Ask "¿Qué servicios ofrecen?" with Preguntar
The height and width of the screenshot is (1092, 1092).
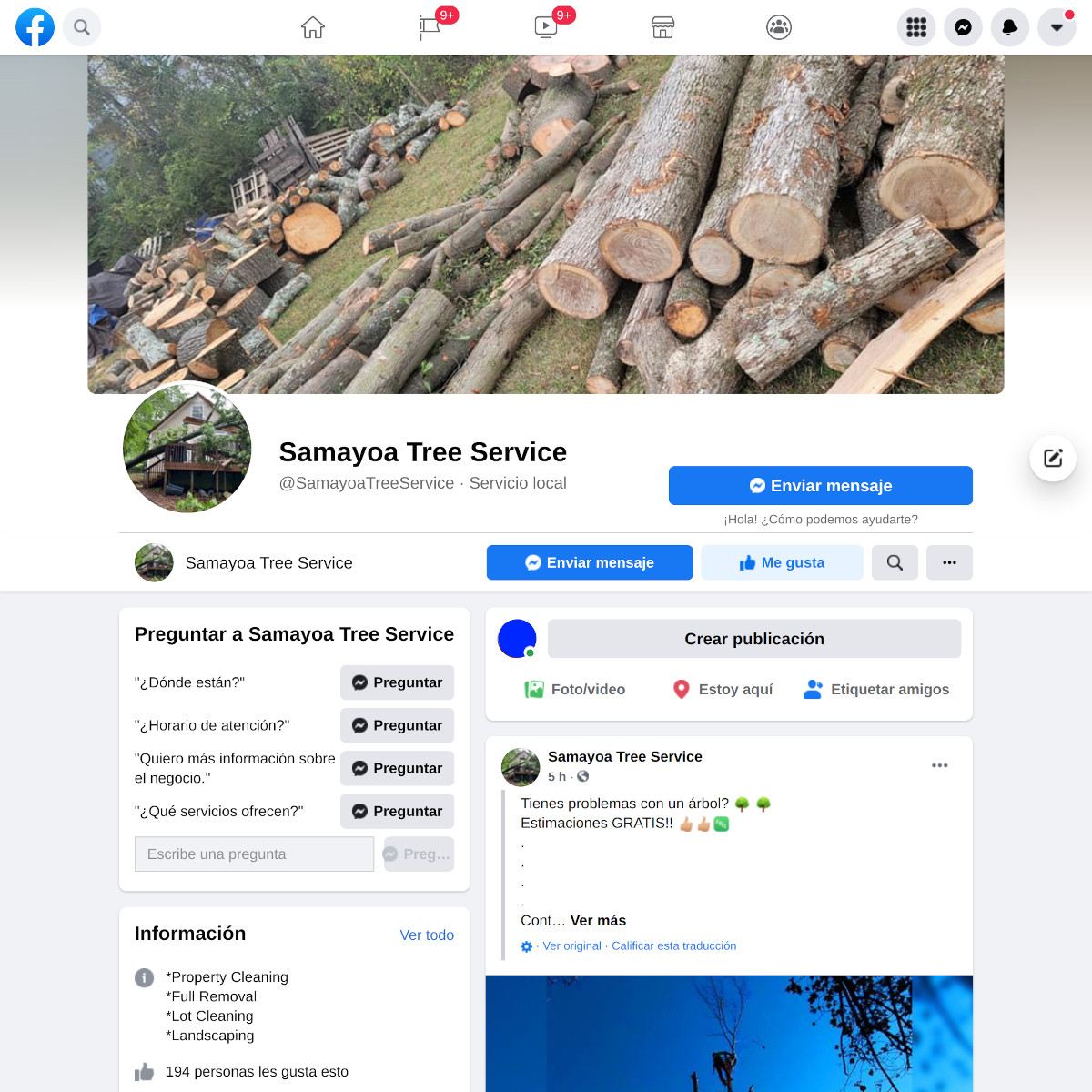coord(397,811)
